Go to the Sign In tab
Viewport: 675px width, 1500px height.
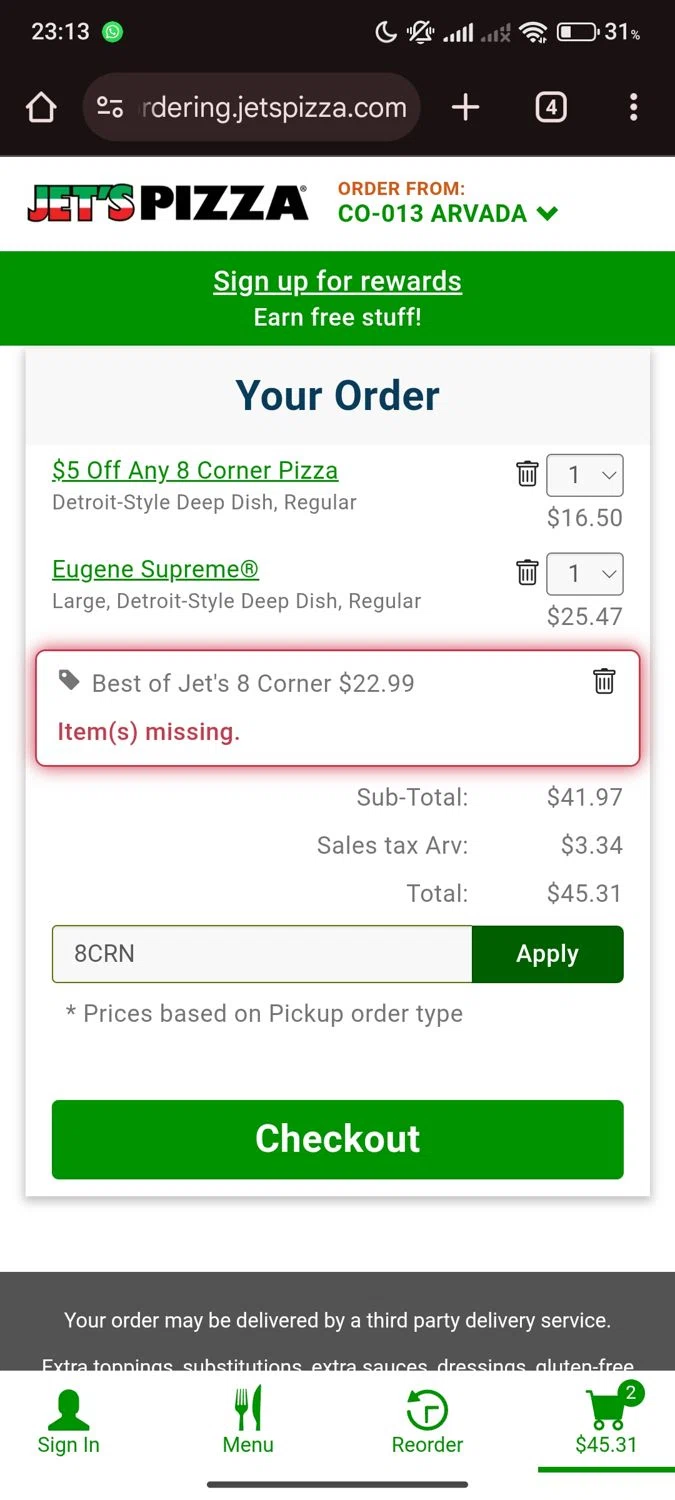68,1421
